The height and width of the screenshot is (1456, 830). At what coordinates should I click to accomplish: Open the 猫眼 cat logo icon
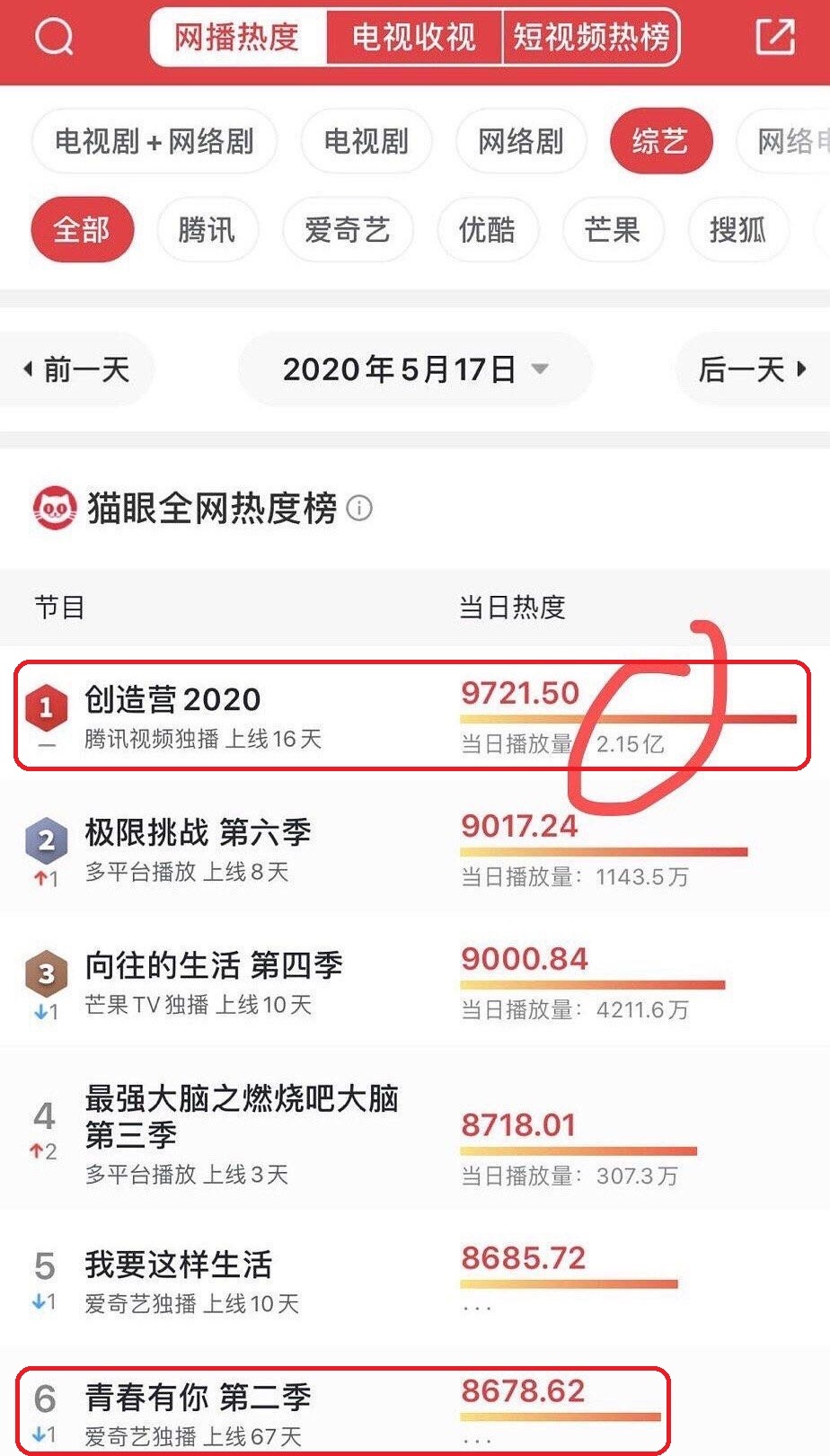click(56, 509)
